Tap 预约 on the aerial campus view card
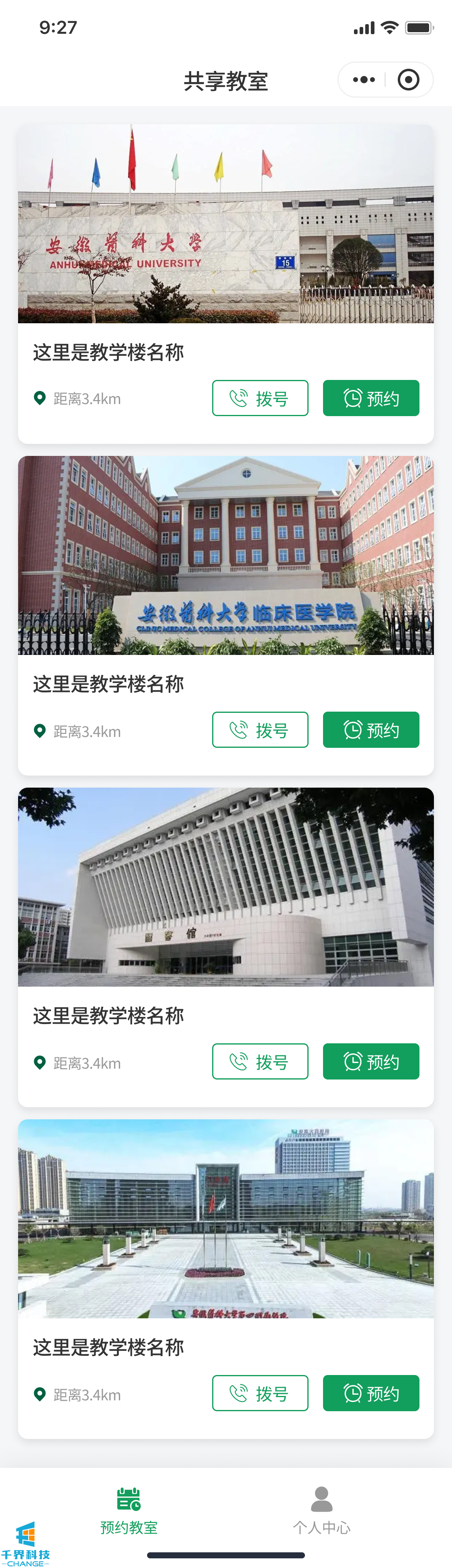Image resolution: width=452 pixels, height=1568 pixels. point(370,1393)
